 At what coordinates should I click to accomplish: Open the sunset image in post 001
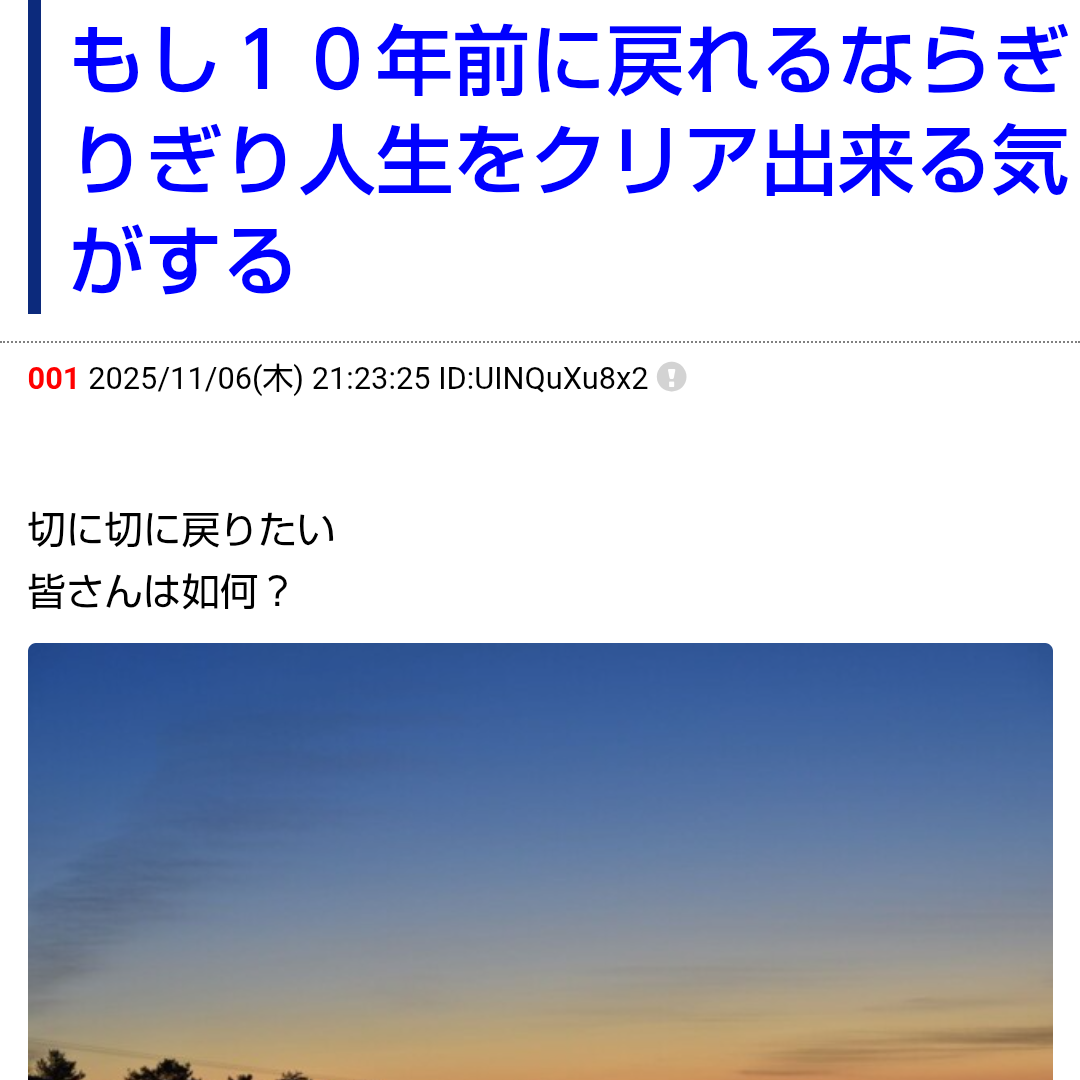[x=540, y=860]
